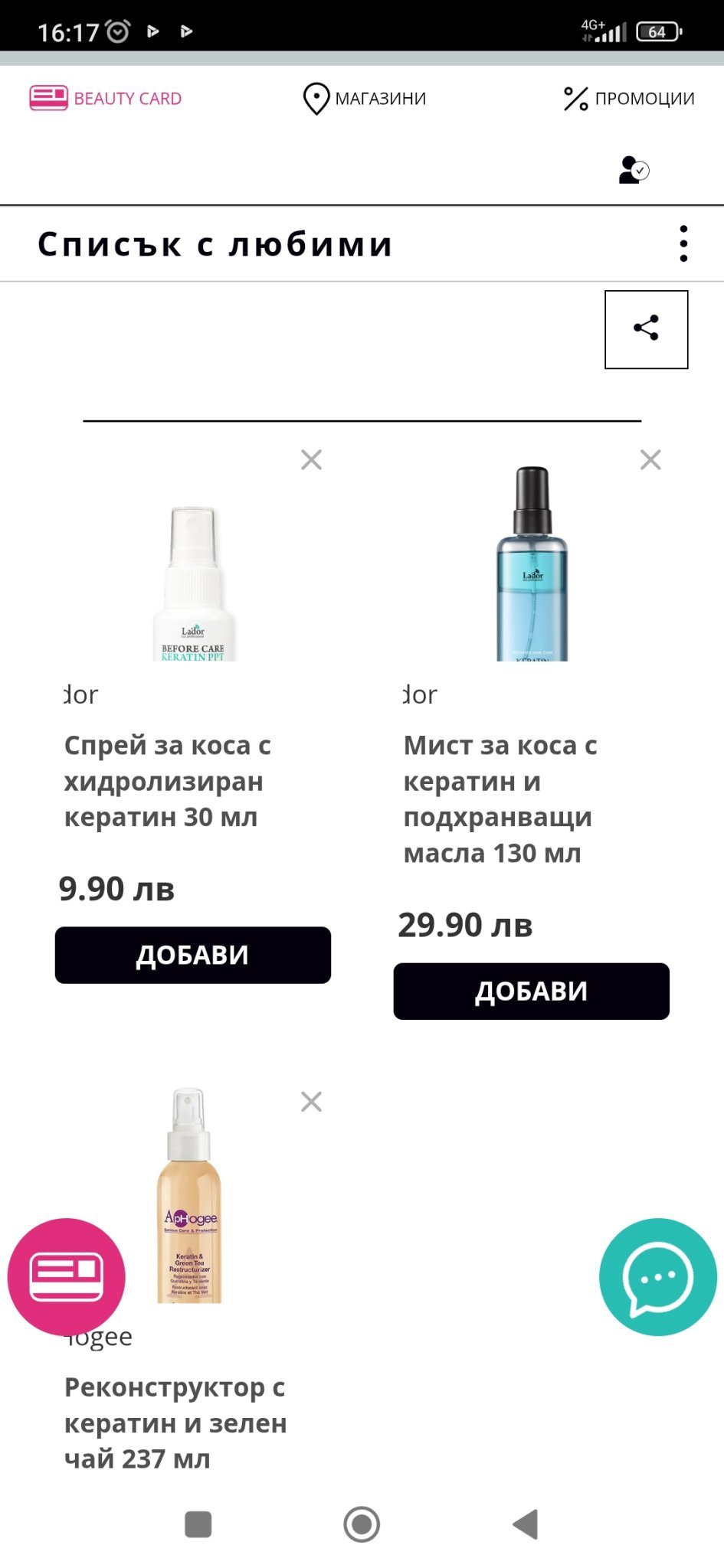Open the user account icon

coord(634,170)
